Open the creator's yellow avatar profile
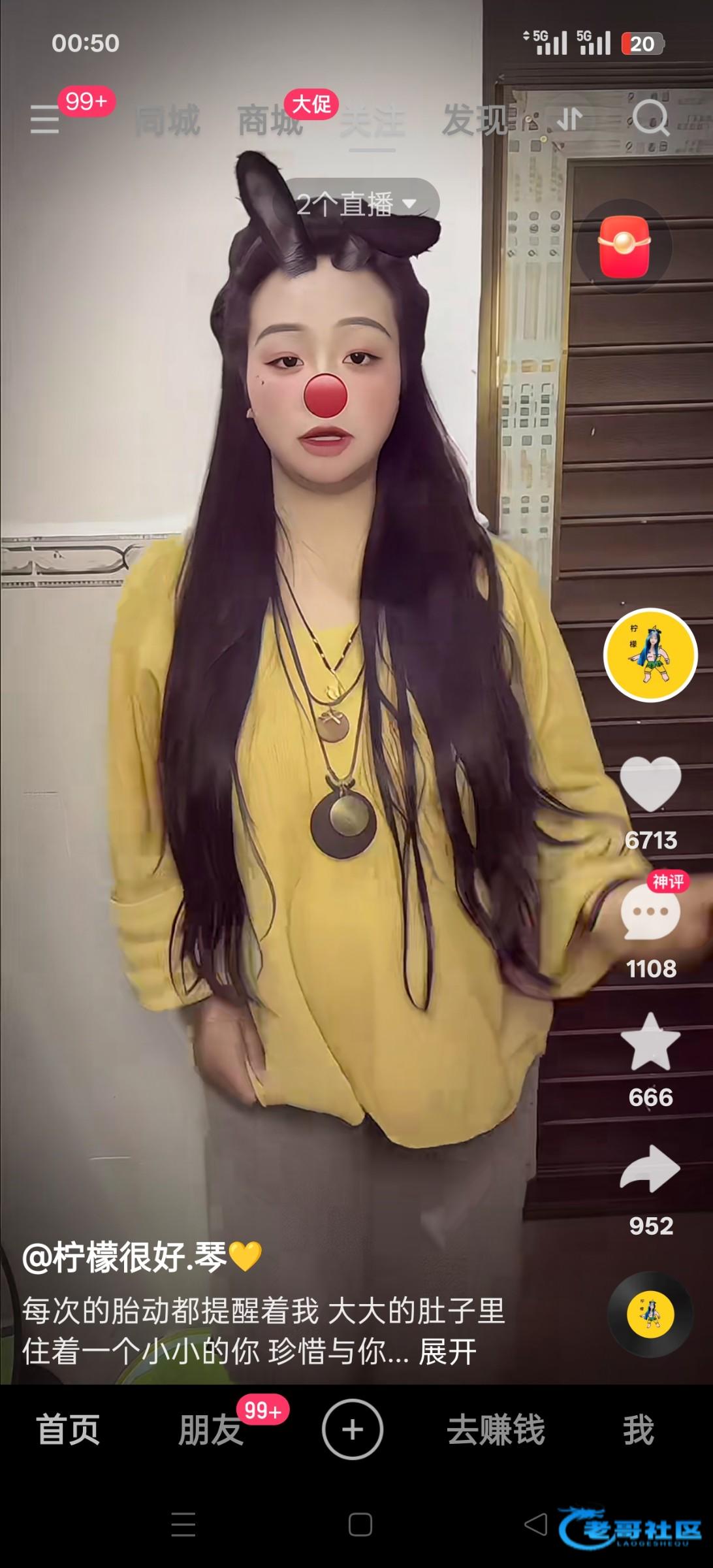Screen dimensions: 713x1568 pos(650,655)
